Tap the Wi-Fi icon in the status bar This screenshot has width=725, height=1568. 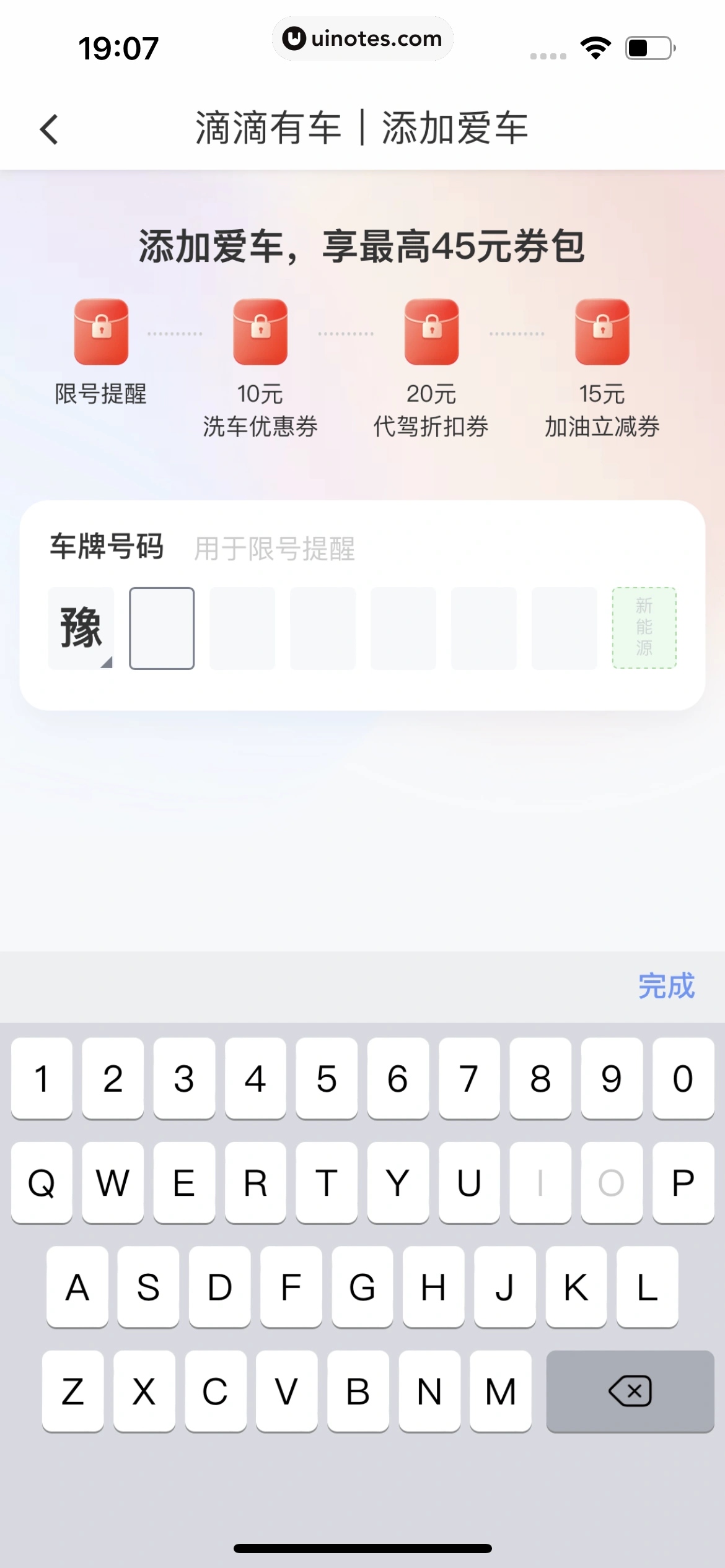click(x=595, y=46)
